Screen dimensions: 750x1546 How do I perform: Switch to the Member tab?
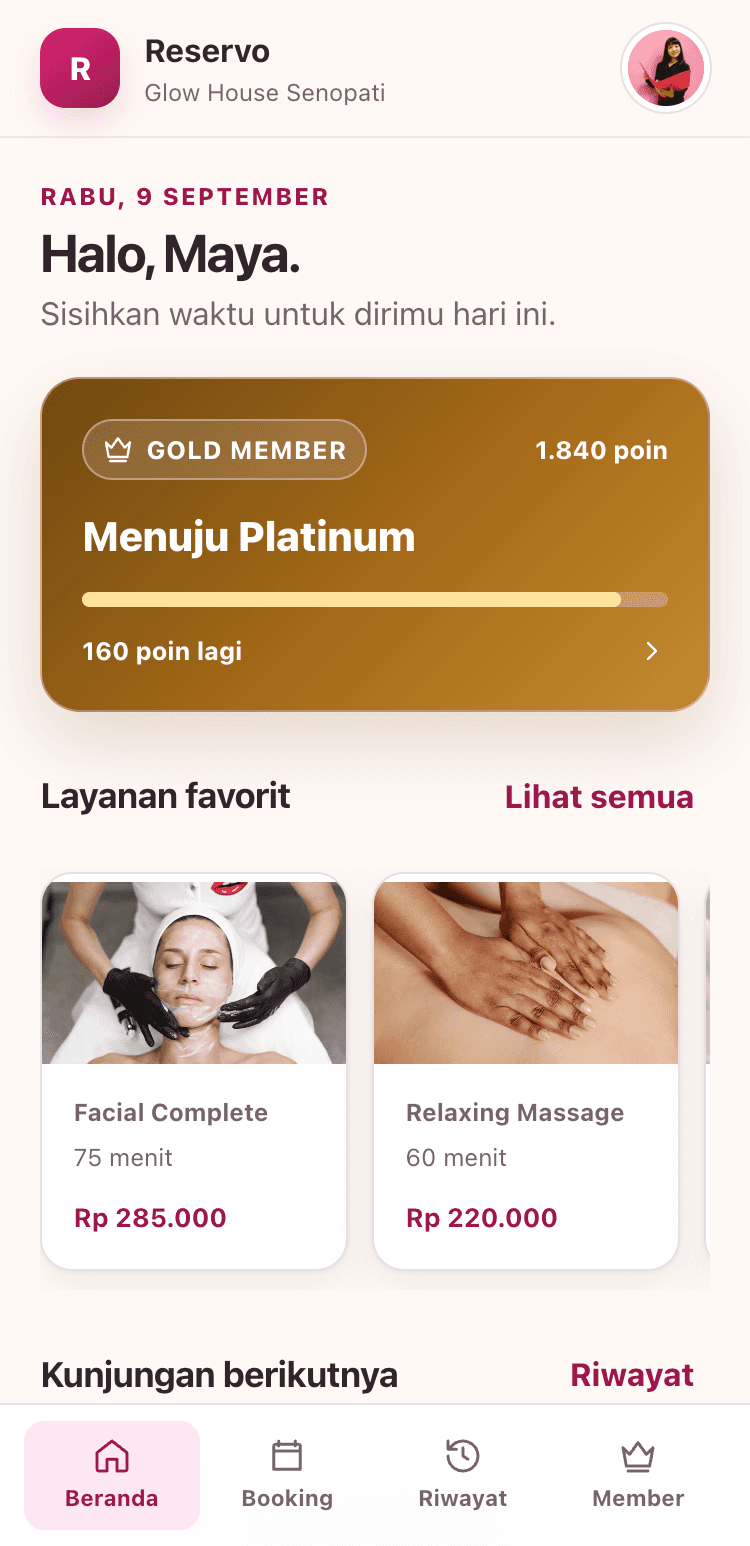click(x=638, y=1475)
